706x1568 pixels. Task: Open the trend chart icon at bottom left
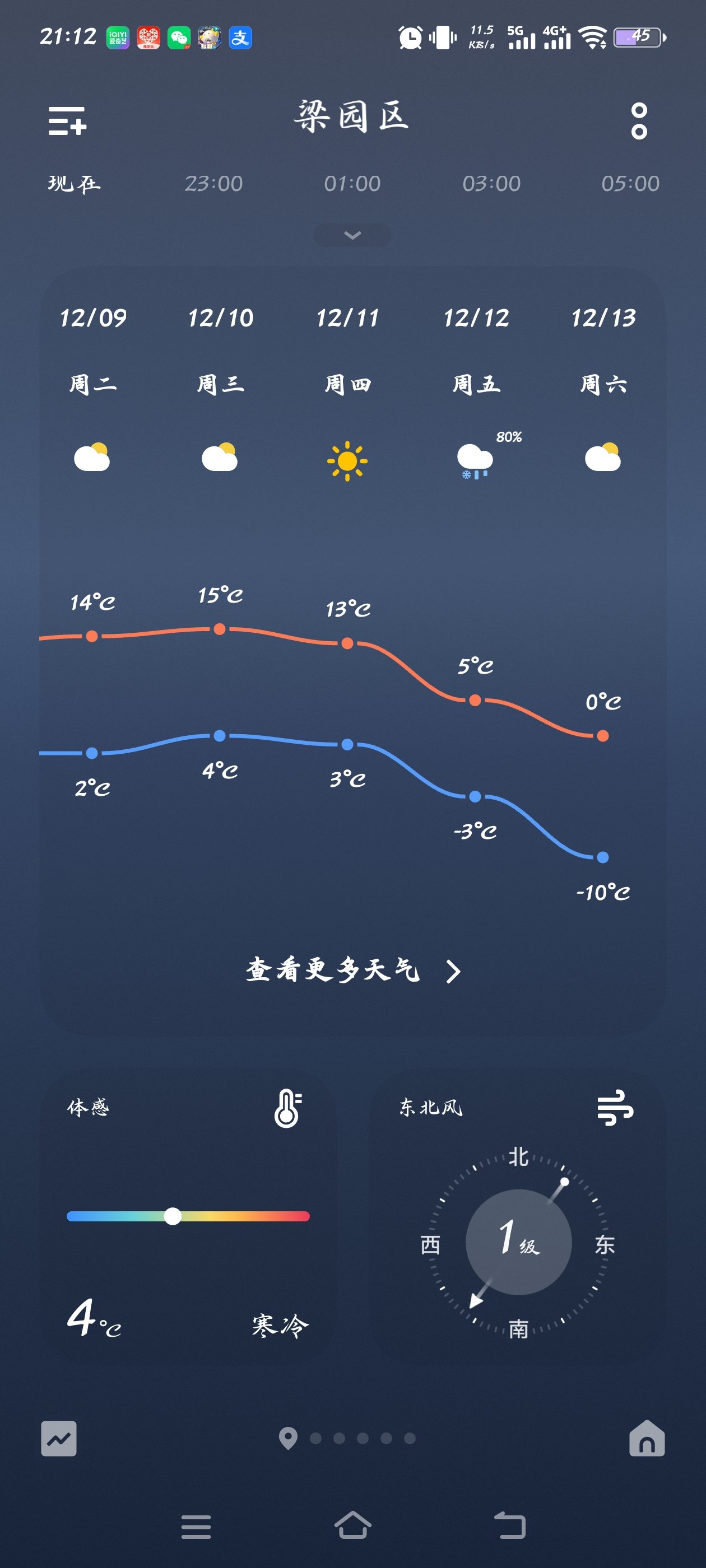(x=59, y=1438)
